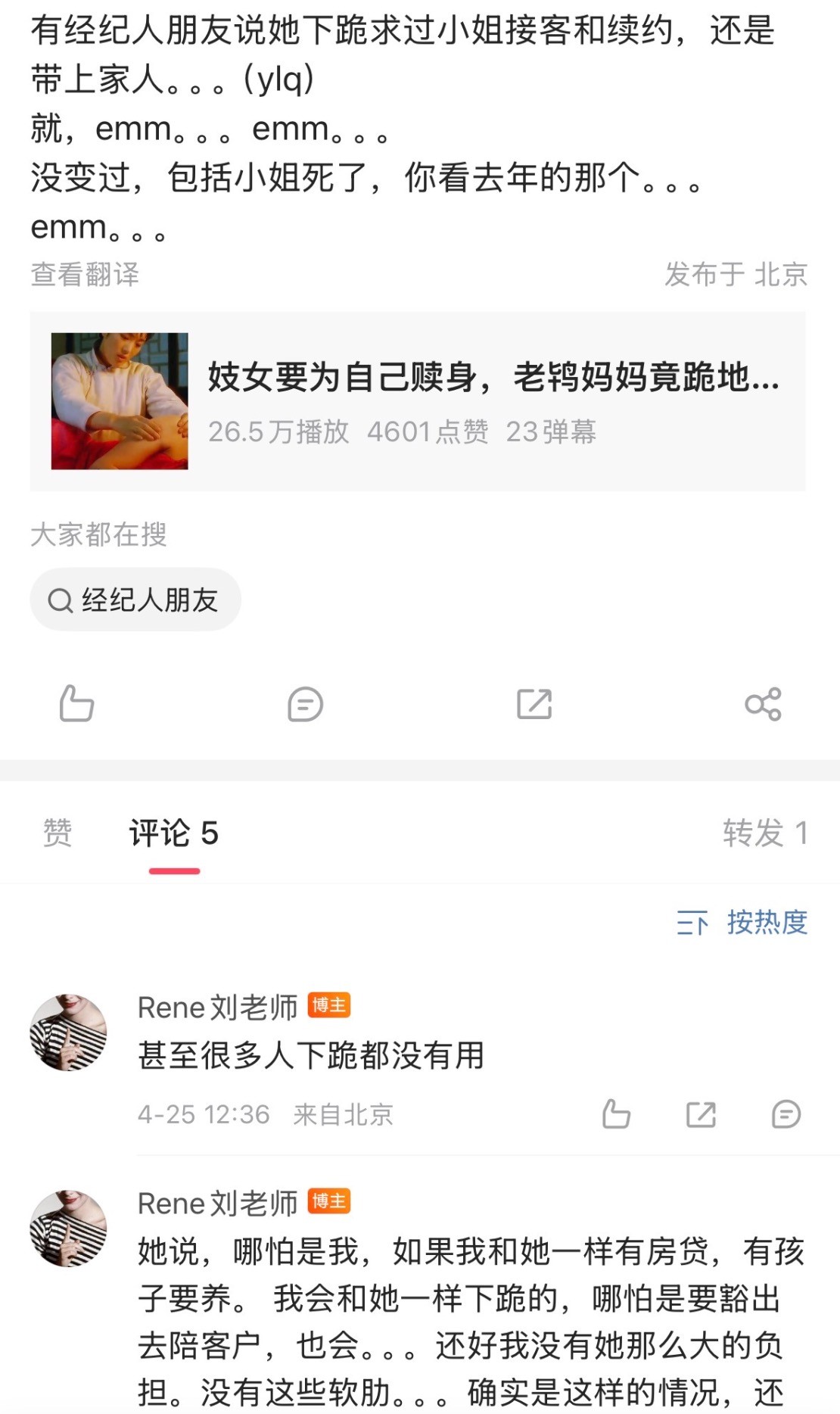Like the main post

click(x=76, y=704)
